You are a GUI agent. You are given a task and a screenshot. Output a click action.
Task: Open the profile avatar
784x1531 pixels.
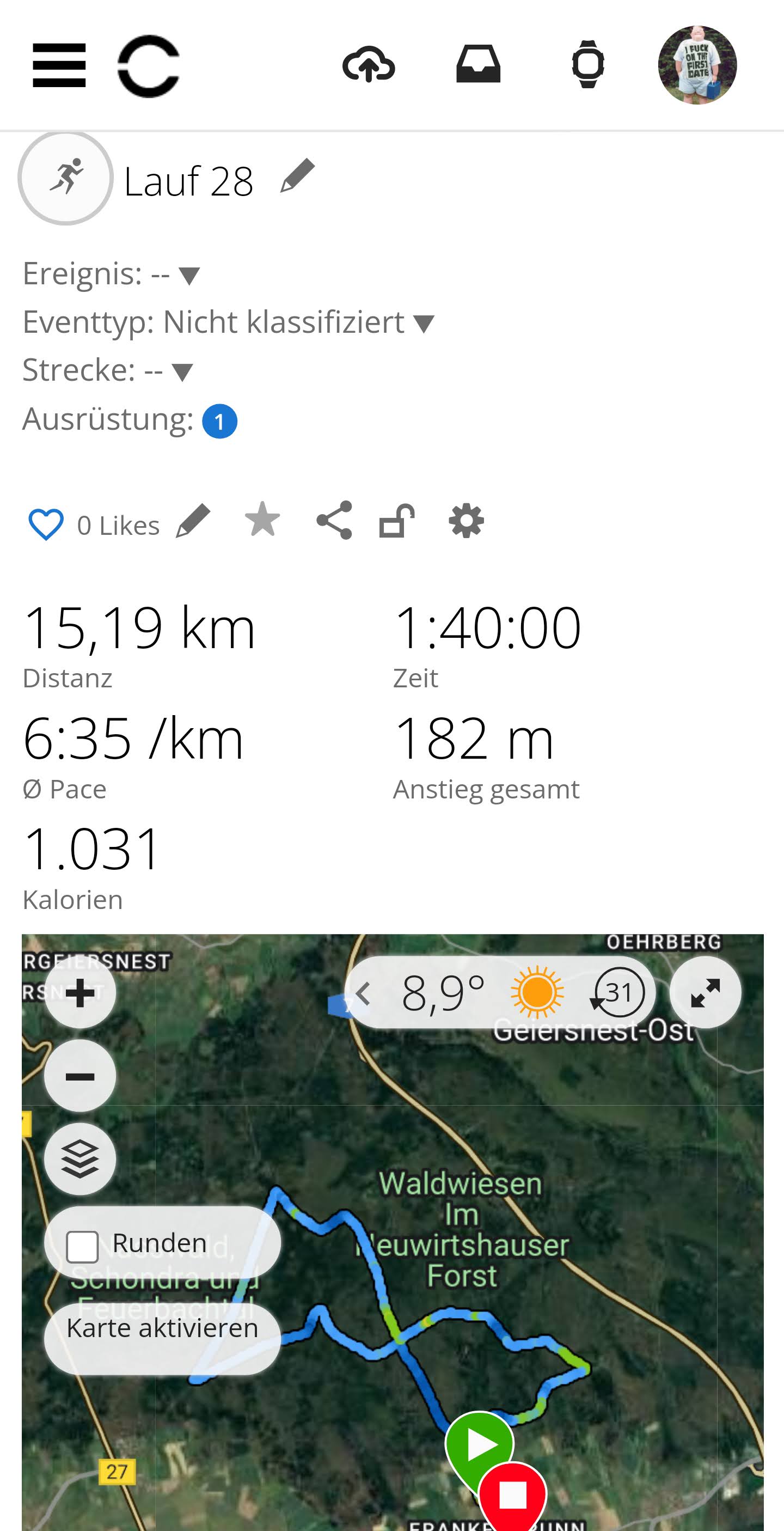pos(697,65)
